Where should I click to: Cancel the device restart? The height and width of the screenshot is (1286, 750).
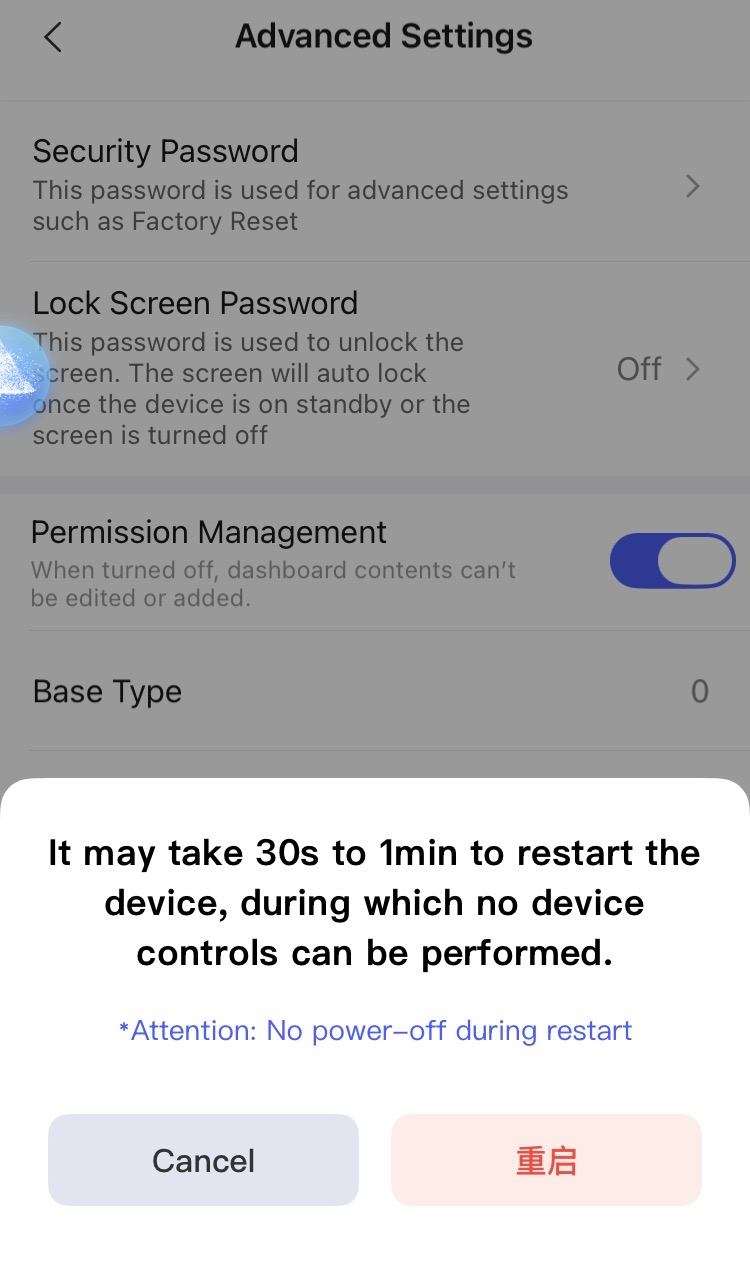pyautogui.click(x=203, y=1160)
